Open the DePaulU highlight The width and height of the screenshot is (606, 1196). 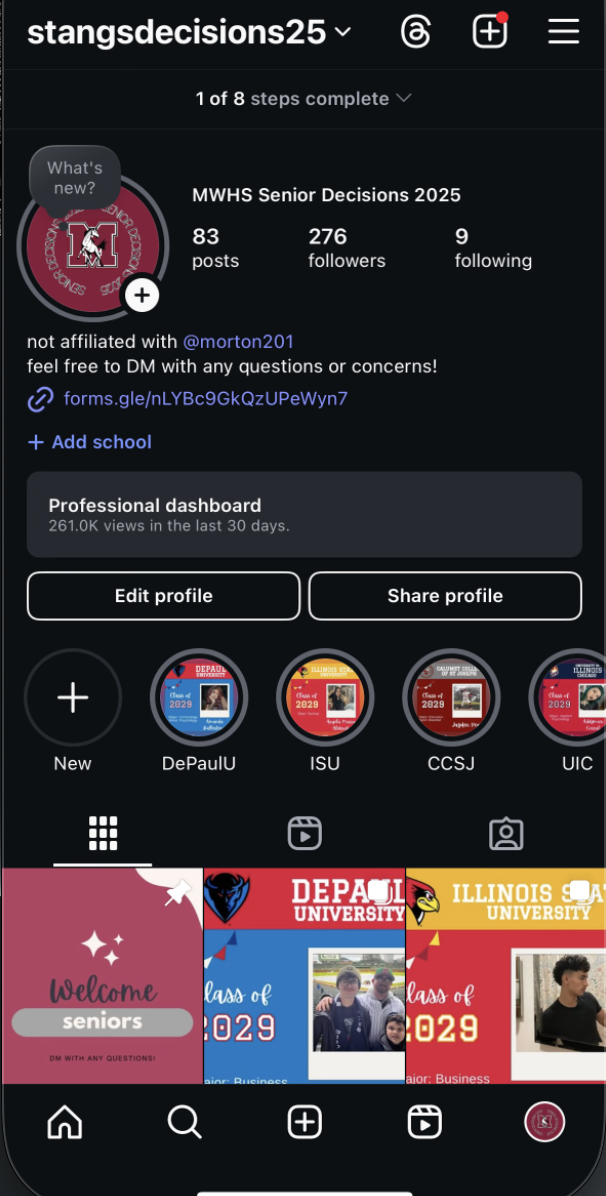click(x=199, y=698)
